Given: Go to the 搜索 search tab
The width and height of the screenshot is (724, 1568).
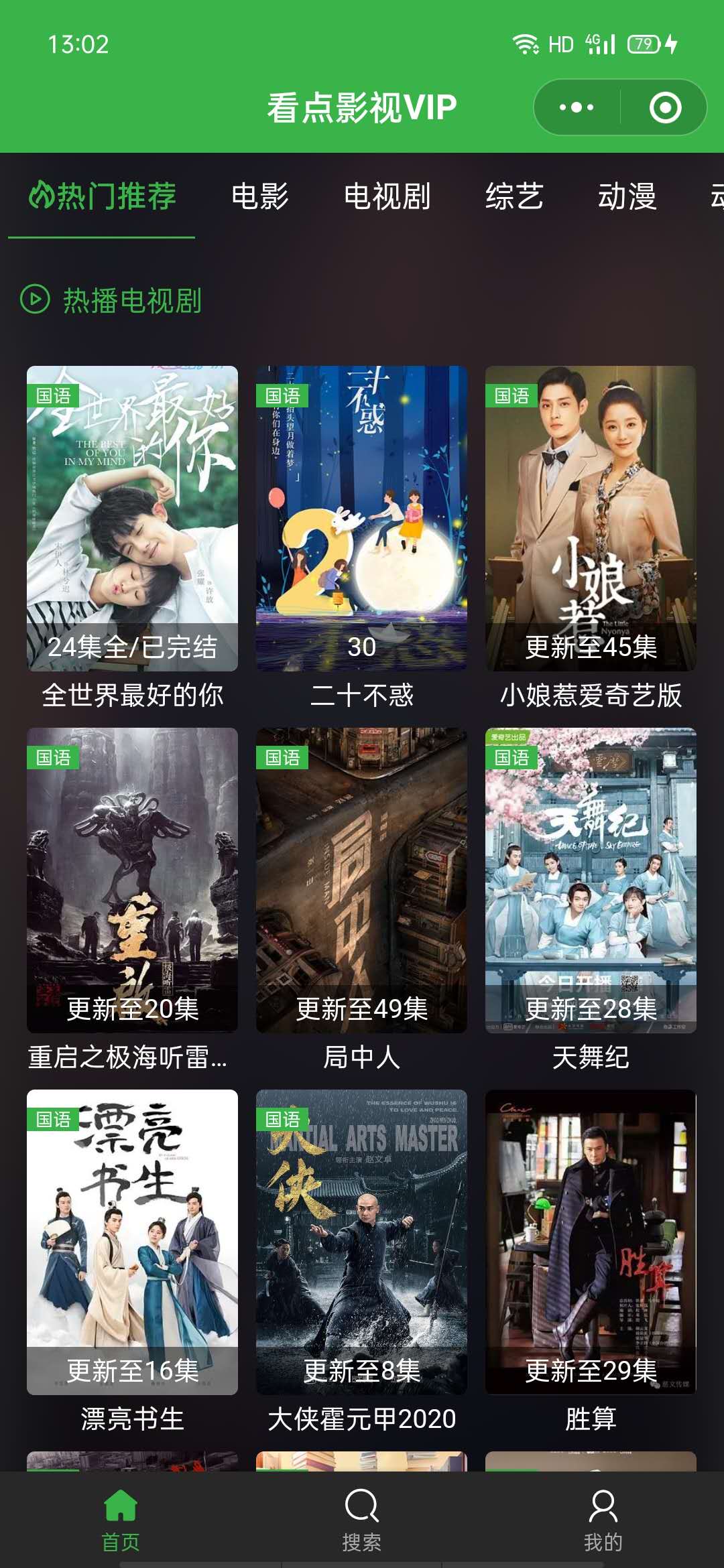Looking at the screenshot, I should coord(361,1520).
